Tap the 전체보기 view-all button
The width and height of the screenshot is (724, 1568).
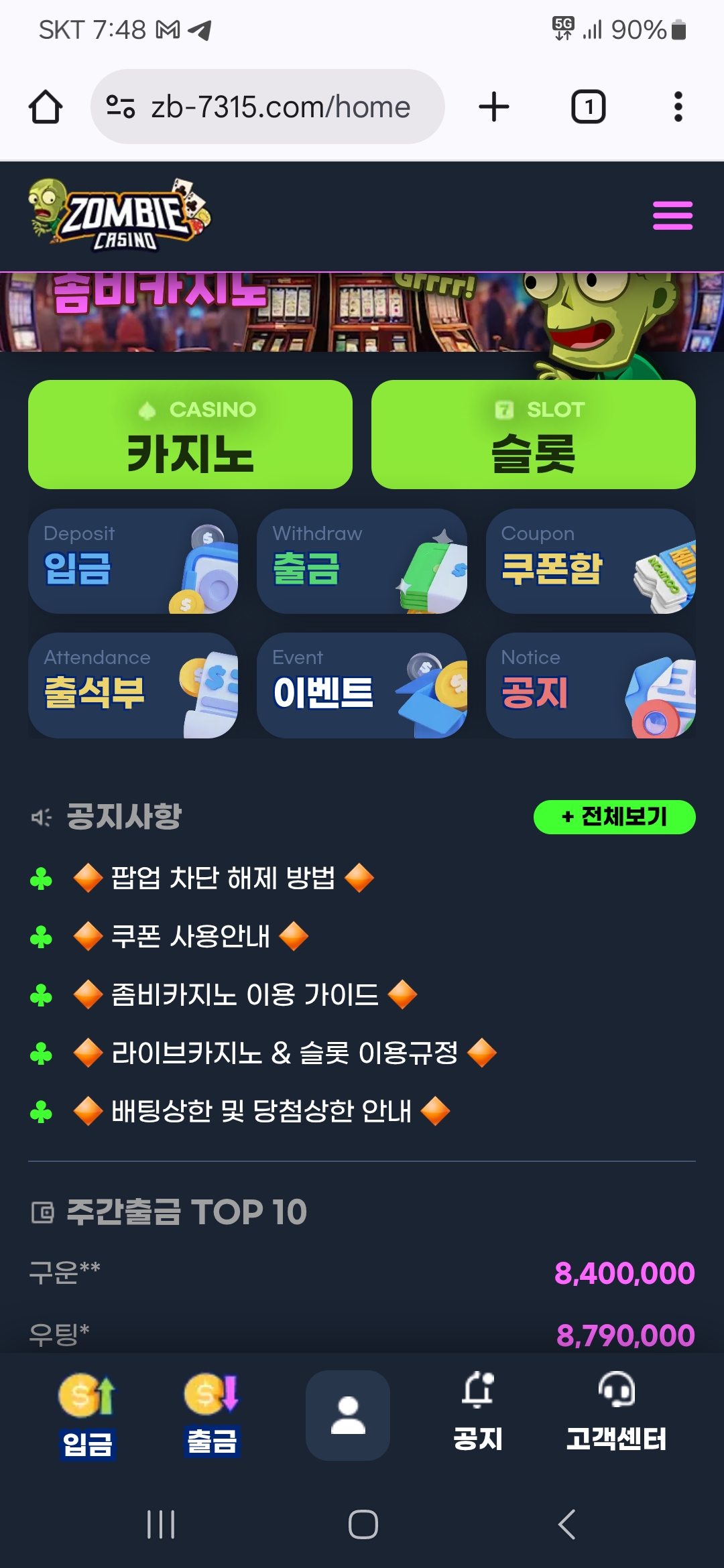coord(615,817)
